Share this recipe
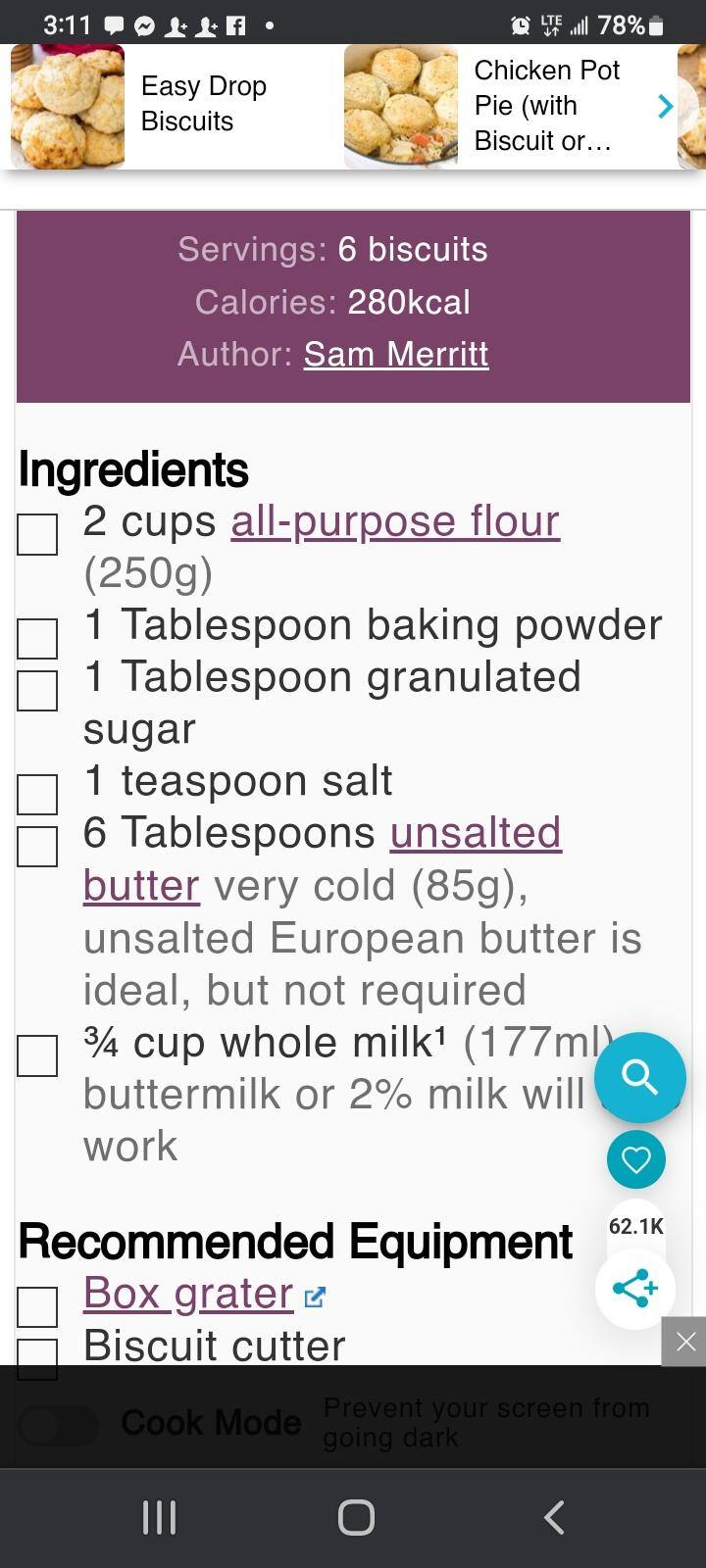The height and width of the screenshot is (1568, 706). (x=634, y=1288)
